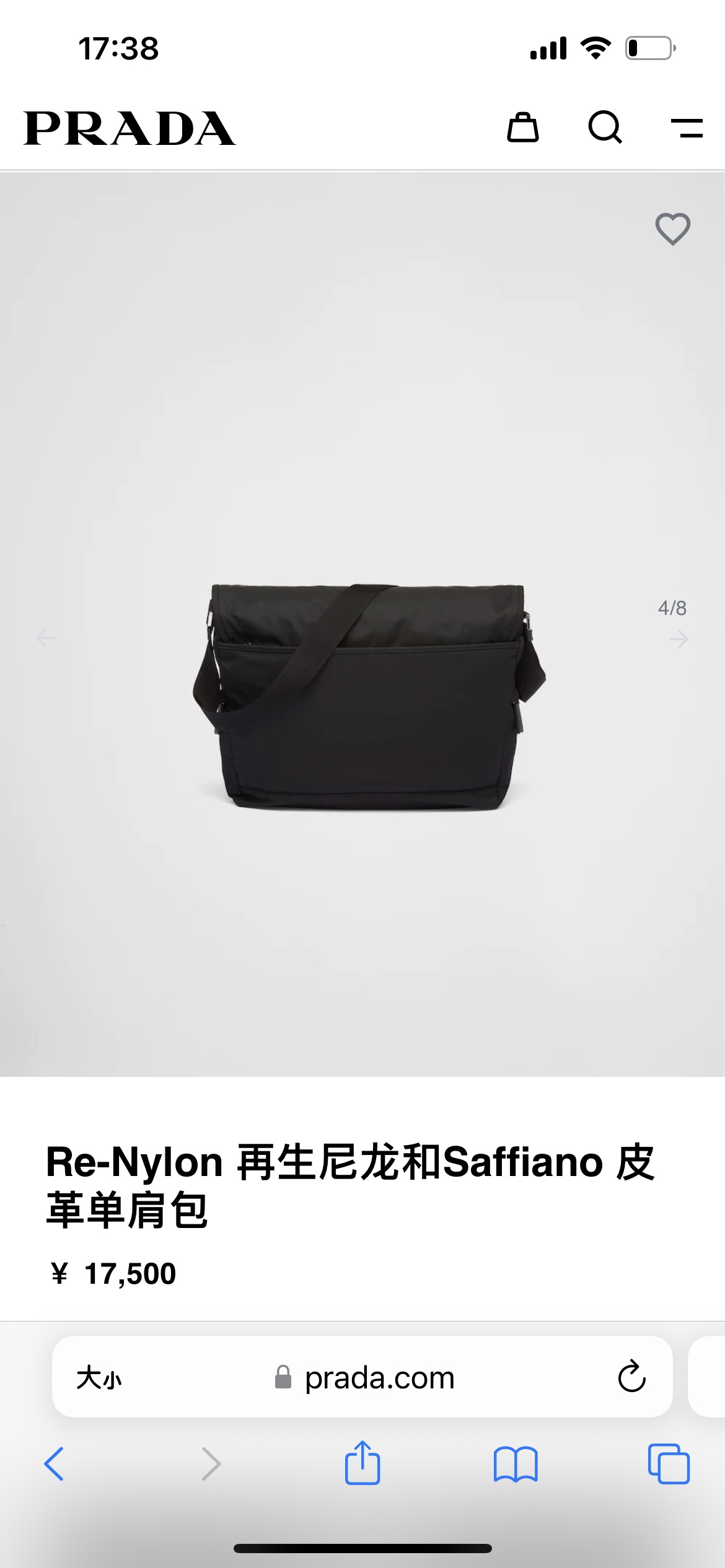Open the 大小 page settings menu
The width and height of the screenshot is (725, 1568).
click(99, 1378)
